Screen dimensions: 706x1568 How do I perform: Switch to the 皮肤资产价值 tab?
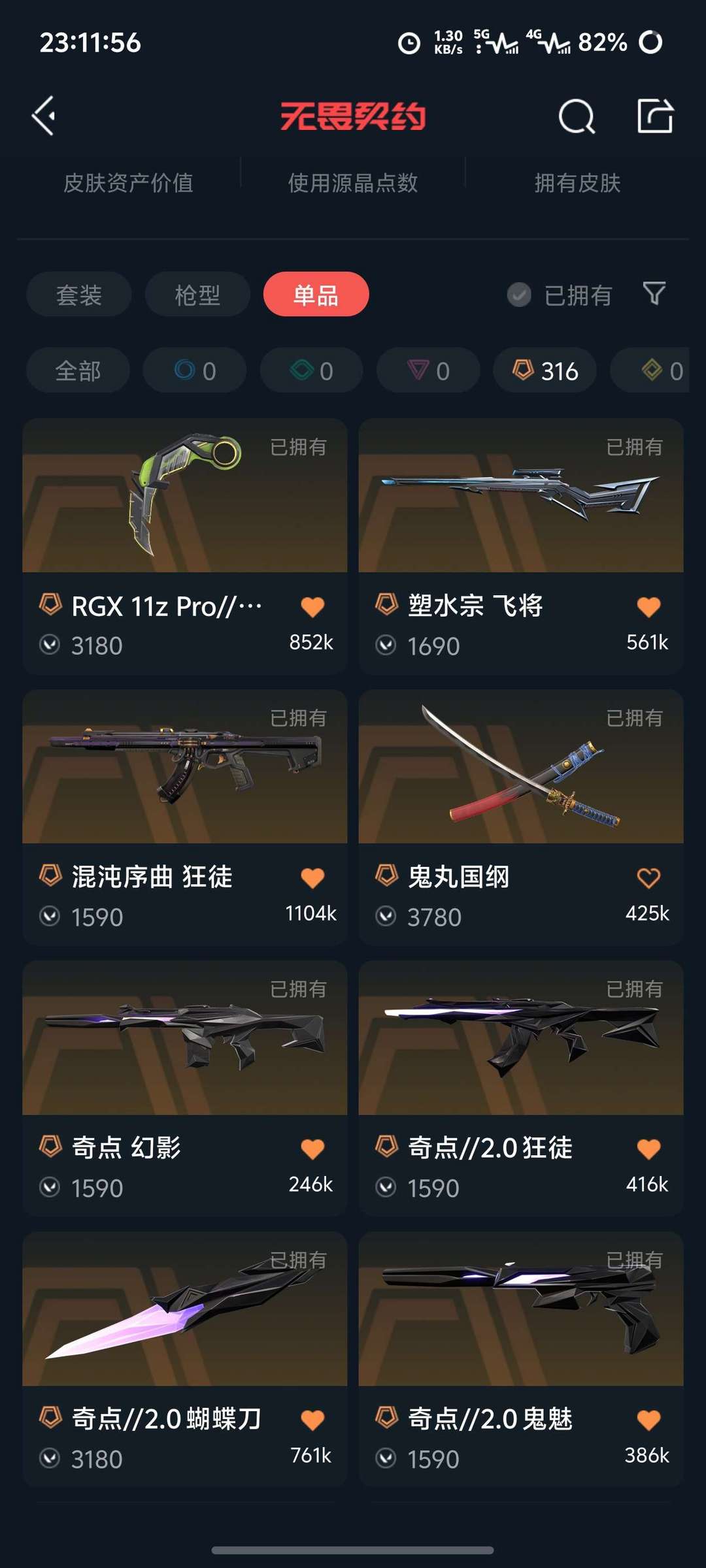point(128,183)
